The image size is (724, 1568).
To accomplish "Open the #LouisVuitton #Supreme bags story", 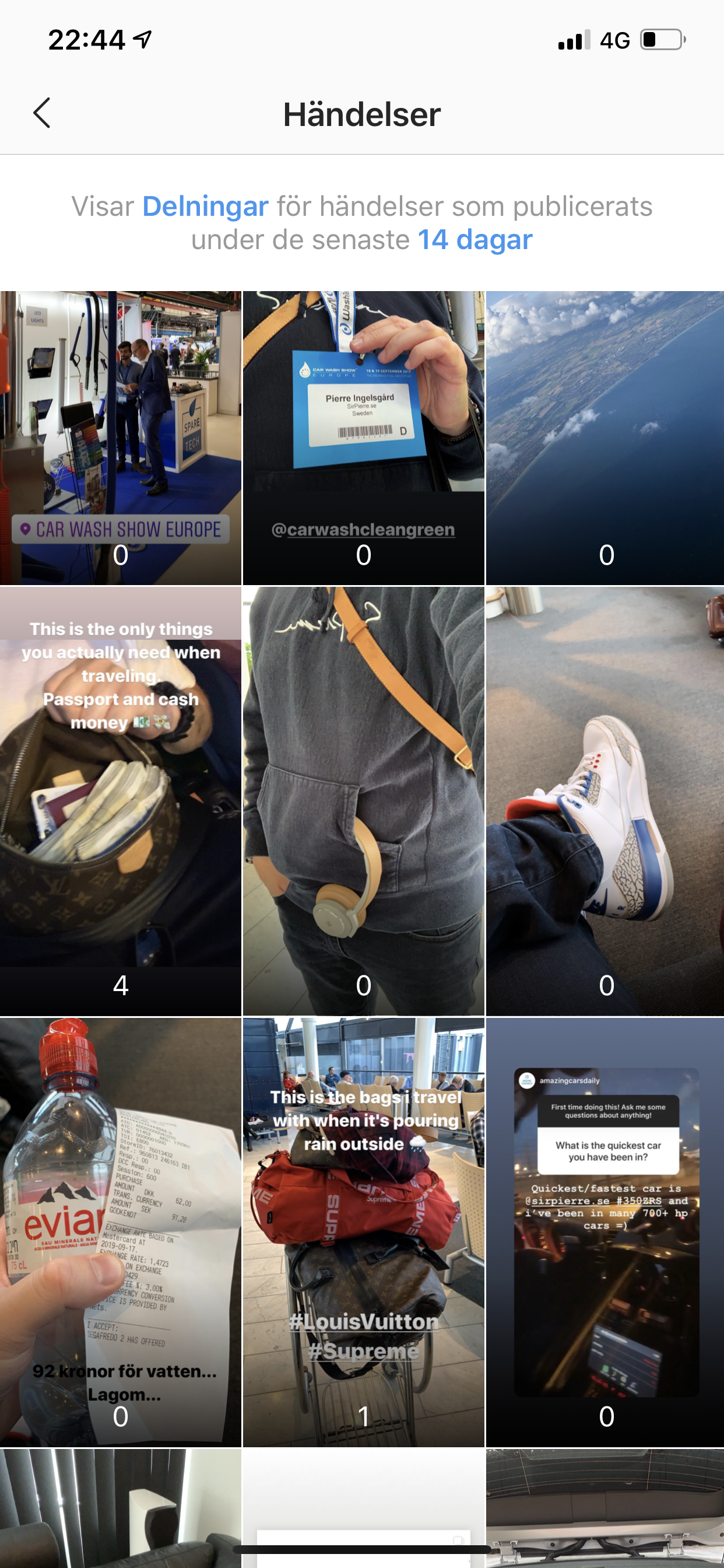I will [363, 1232].
